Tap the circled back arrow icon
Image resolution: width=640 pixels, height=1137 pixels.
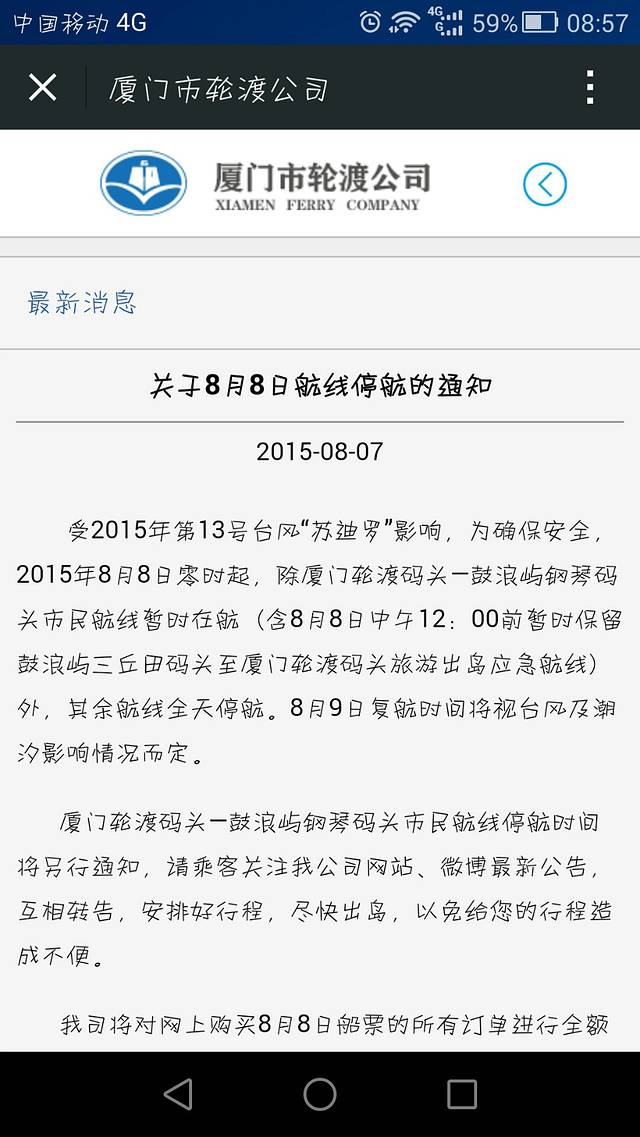pos(545,184)
